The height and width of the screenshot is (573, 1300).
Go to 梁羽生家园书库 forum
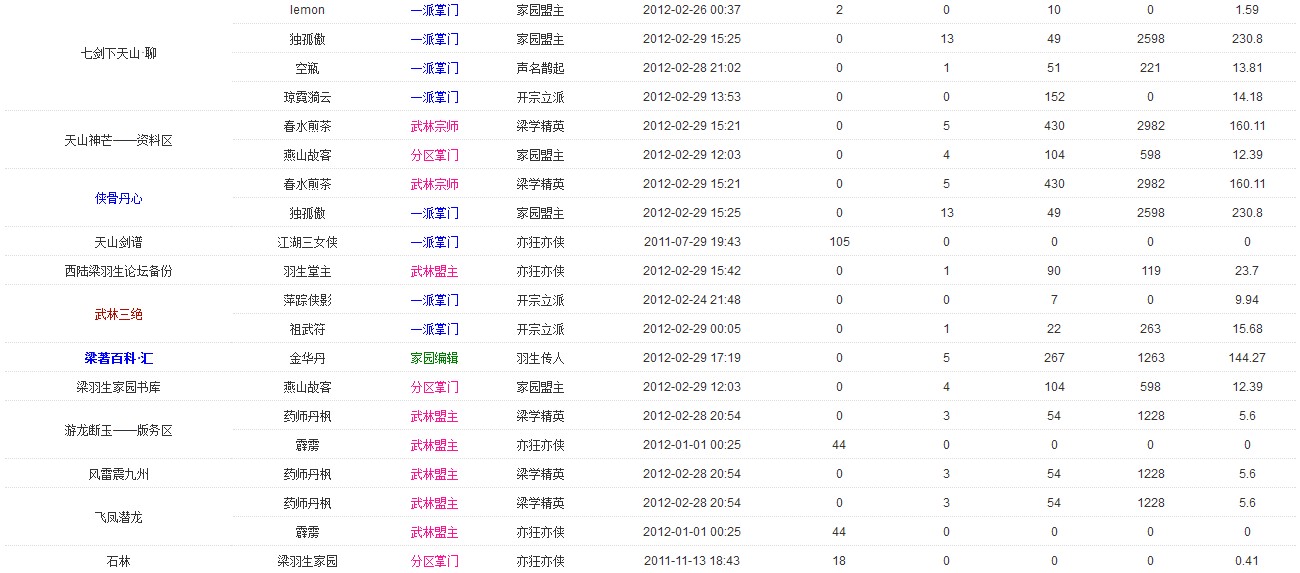(118, 387)
